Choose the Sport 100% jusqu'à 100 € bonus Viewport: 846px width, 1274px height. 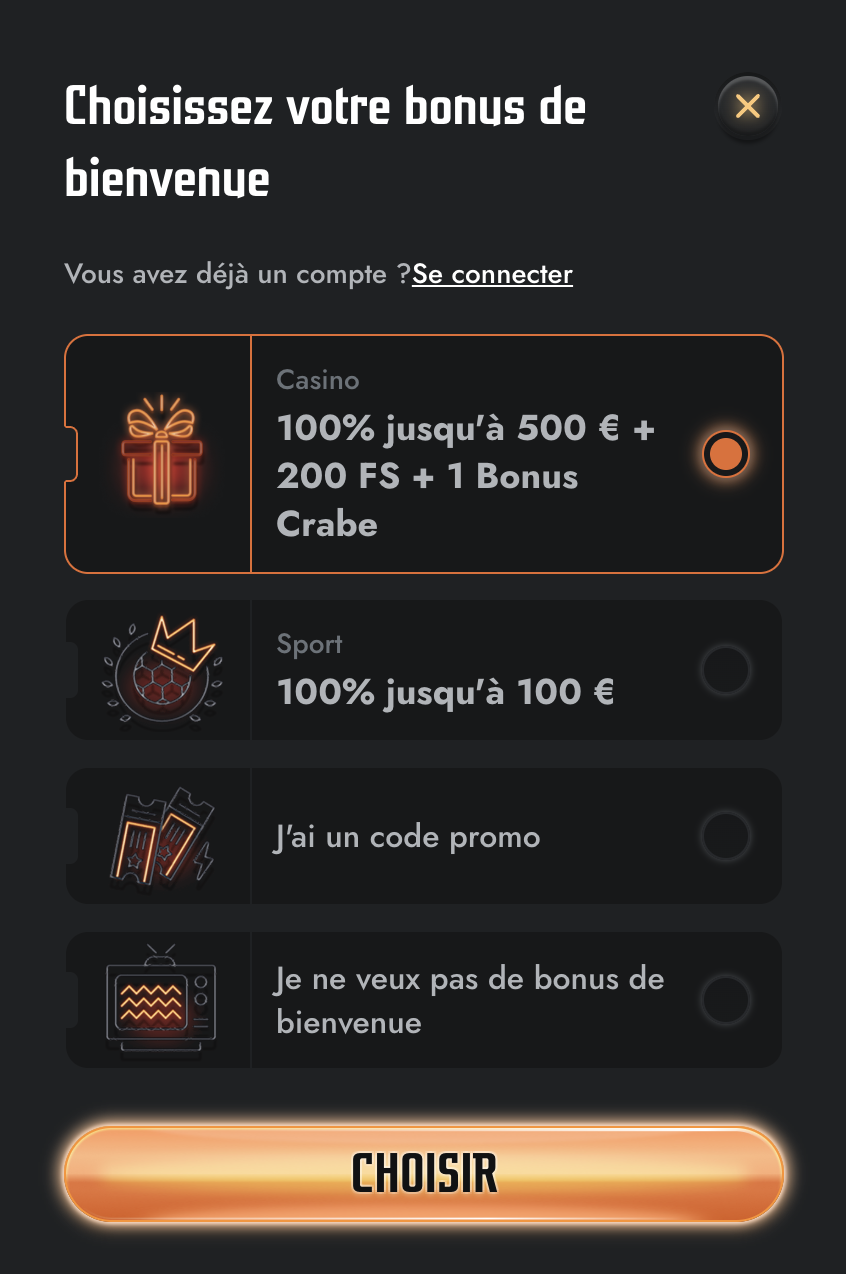[x=725, y=670]
